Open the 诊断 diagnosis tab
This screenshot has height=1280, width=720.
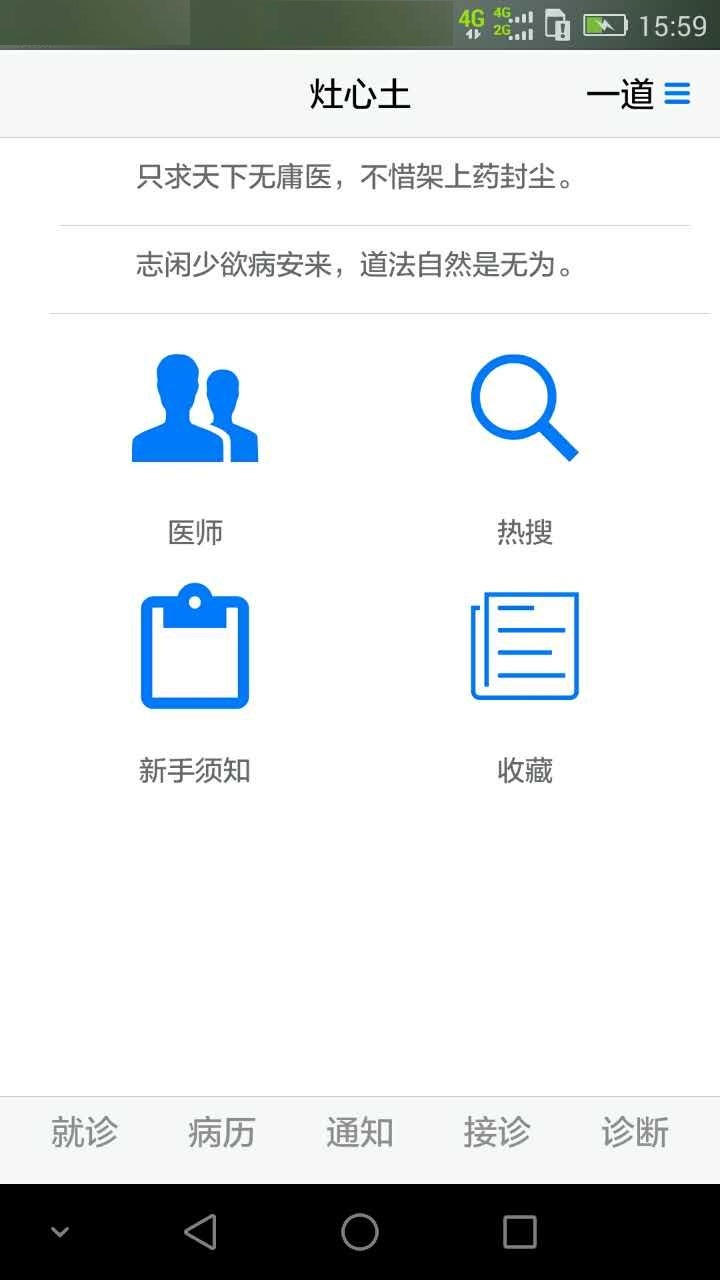pos(634,1132)
